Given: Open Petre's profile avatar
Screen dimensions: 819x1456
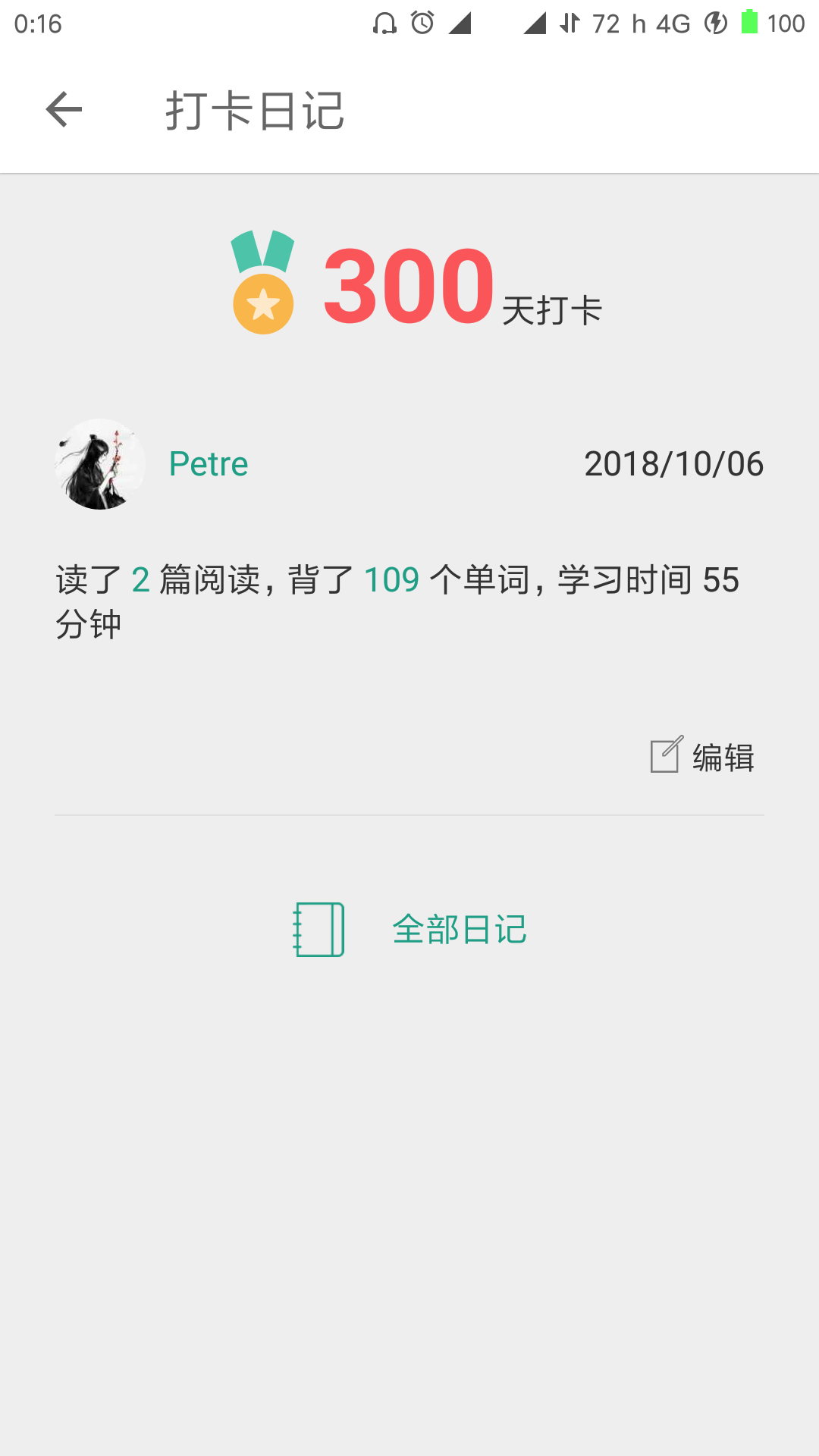Looking at the screenshot, I should pos(100,464).
